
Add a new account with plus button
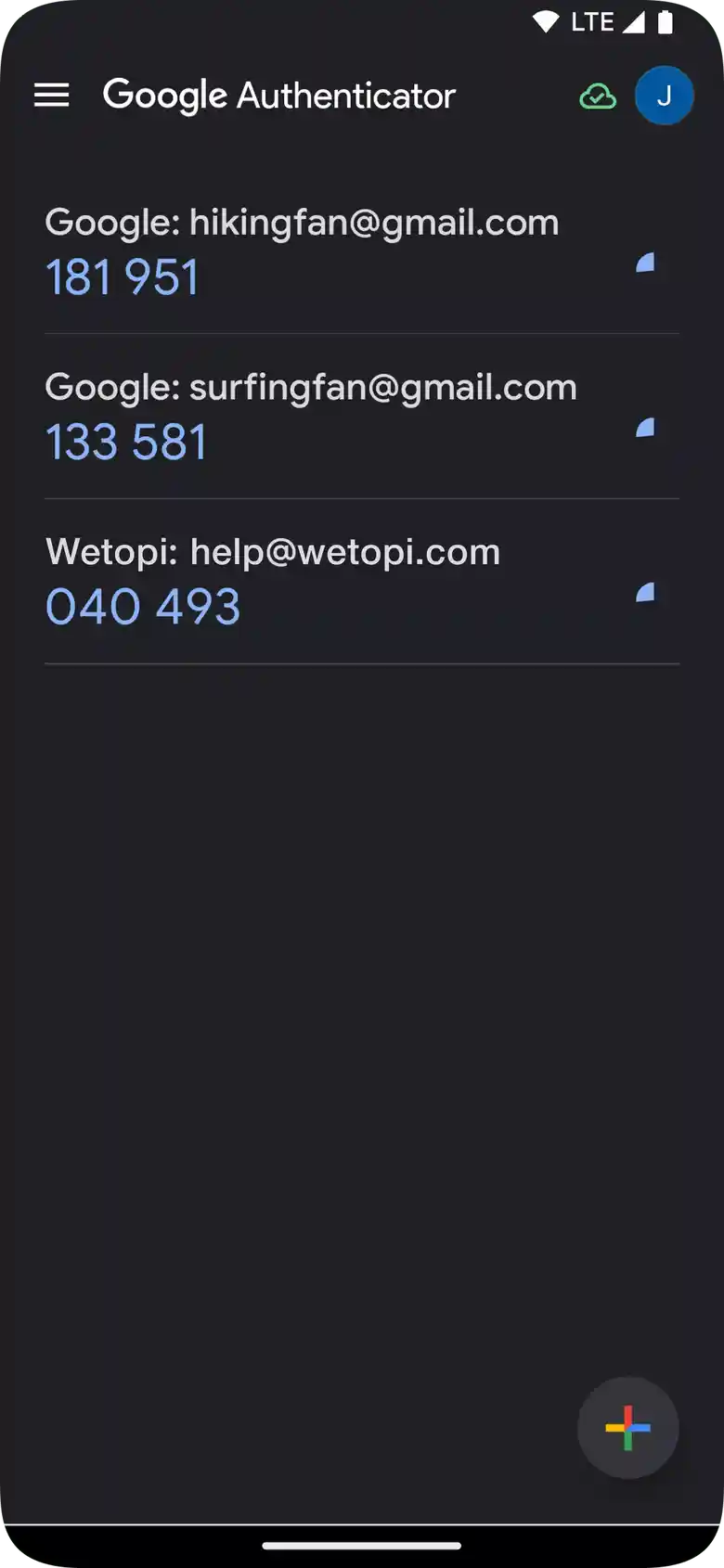point(627,1428)
